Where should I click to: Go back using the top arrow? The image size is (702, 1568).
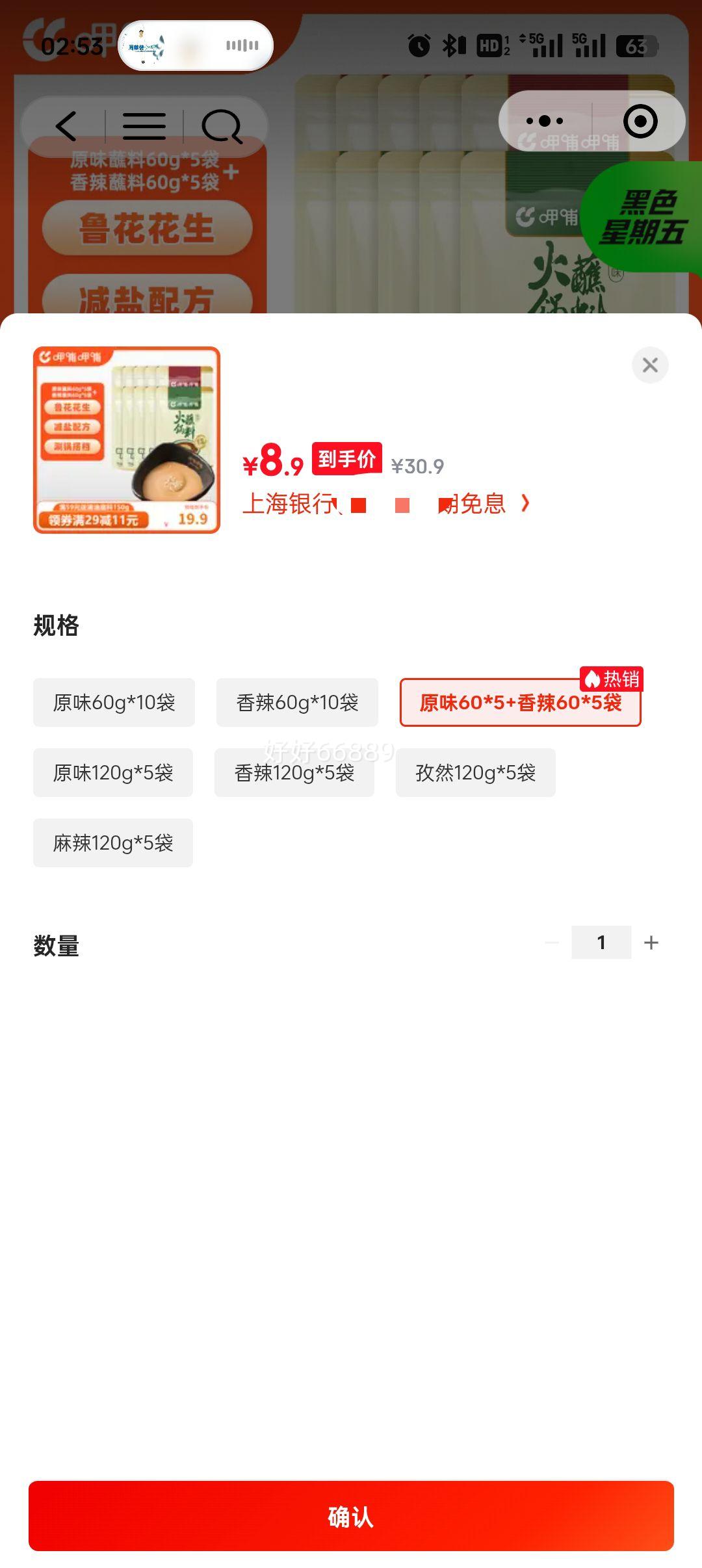pos(66,126)
